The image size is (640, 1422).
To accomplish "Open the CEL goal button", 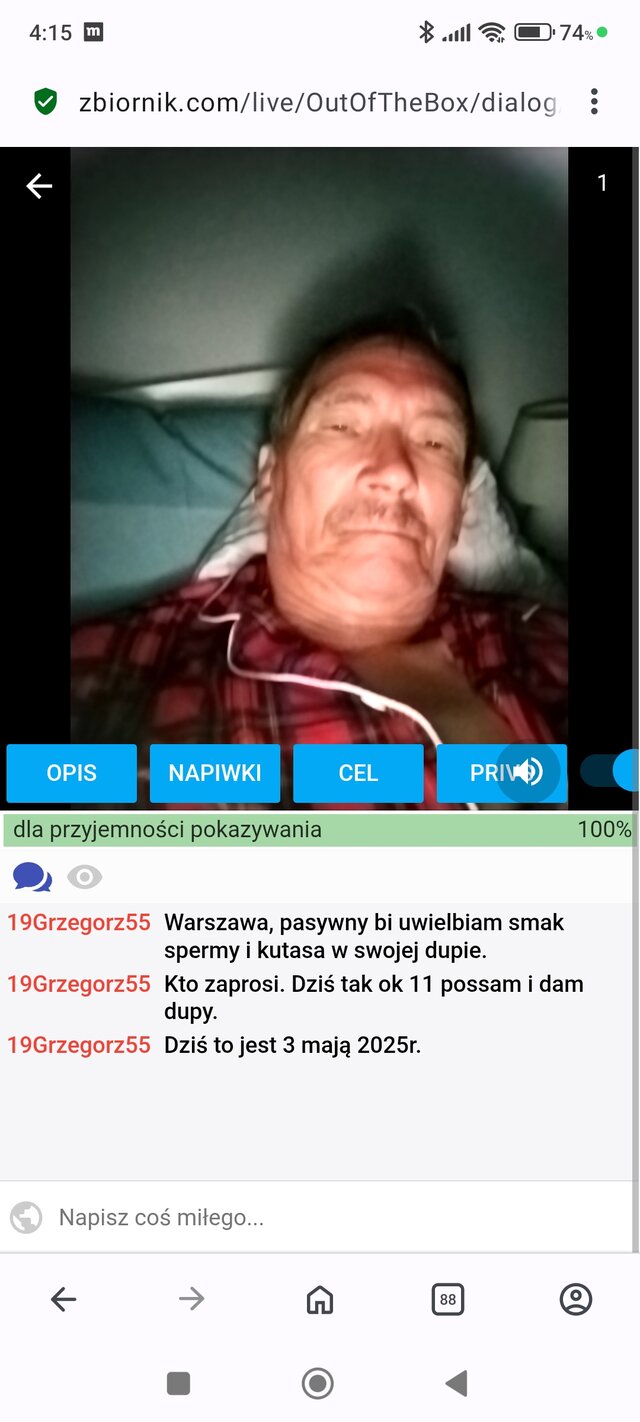I will (358, 773).
